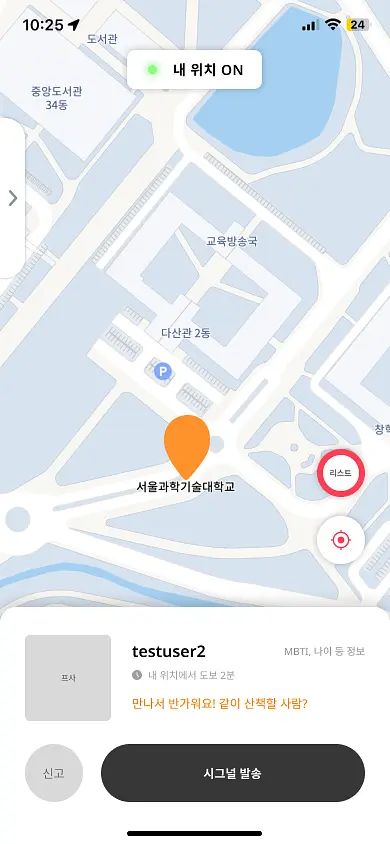390x844 pixels.
Task: Recenter map on my location
Action: pyautogui.click(x=341, y=540)
